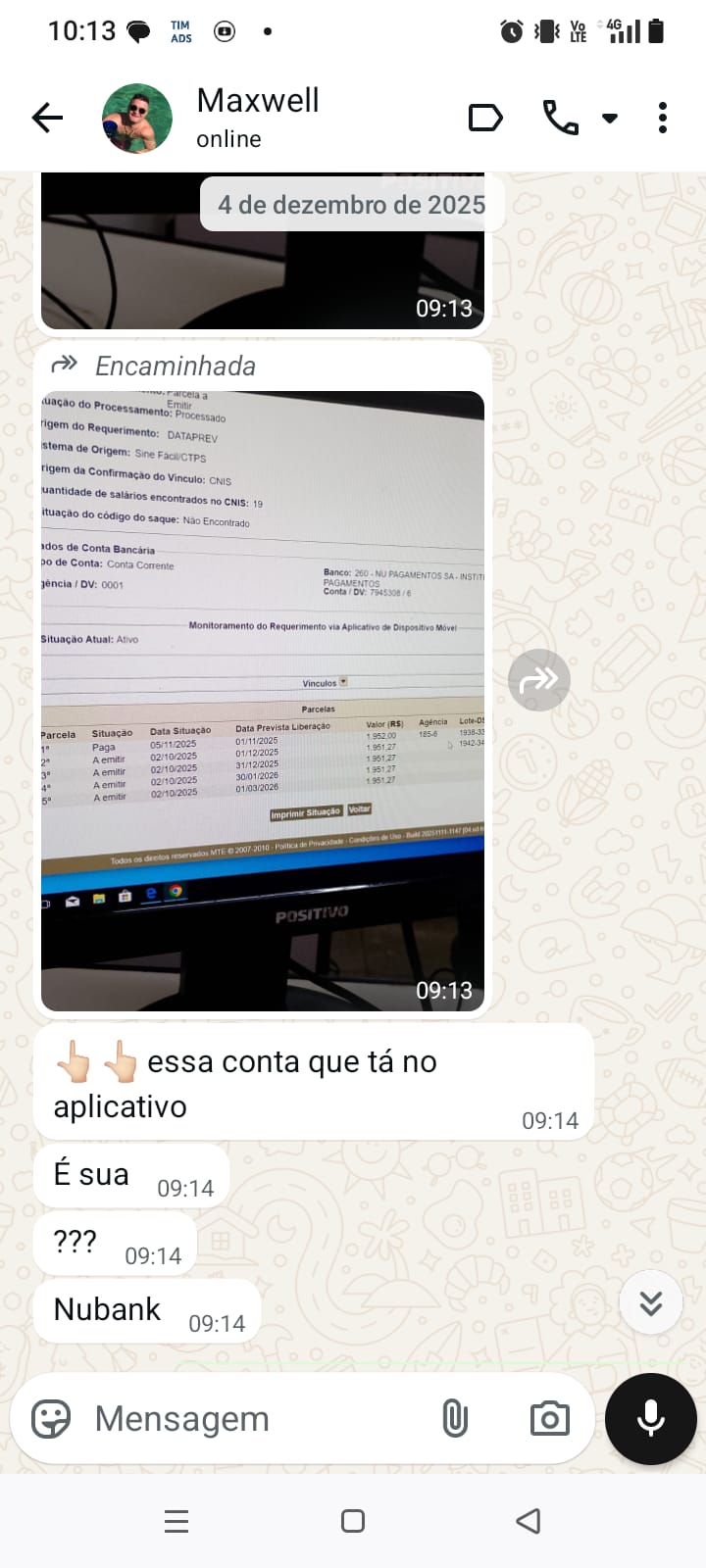Open the camera from message bar
This screenshot has height=1568, width=706.
coord(549,1418)
